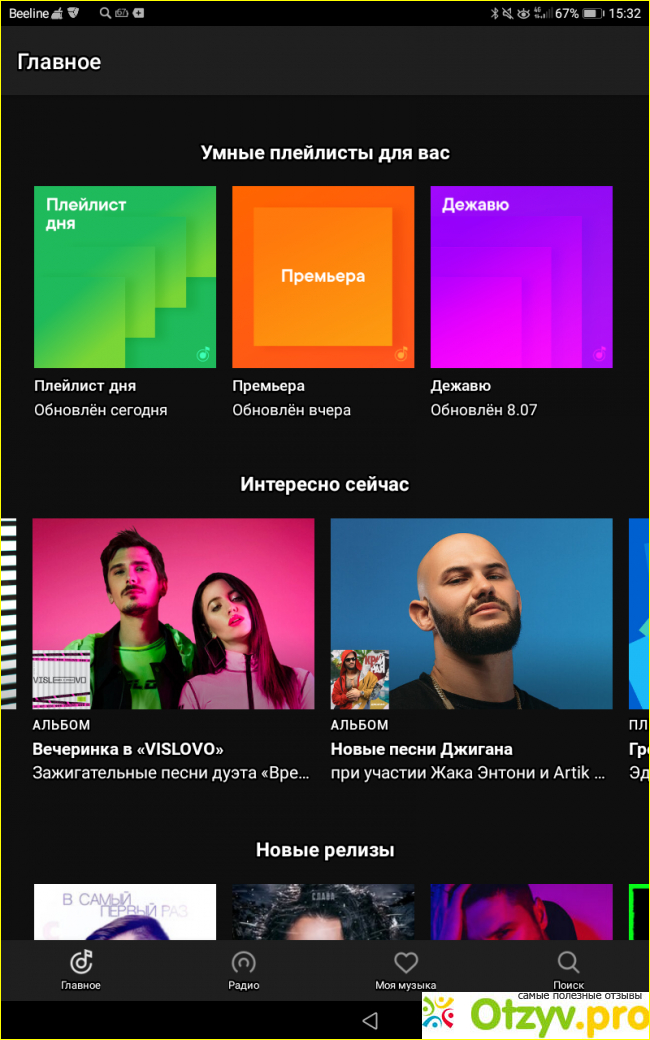Open the Премьера playlist
Image resolution: width=650 pixels, height=1040 pixels.
click(323, 277)
